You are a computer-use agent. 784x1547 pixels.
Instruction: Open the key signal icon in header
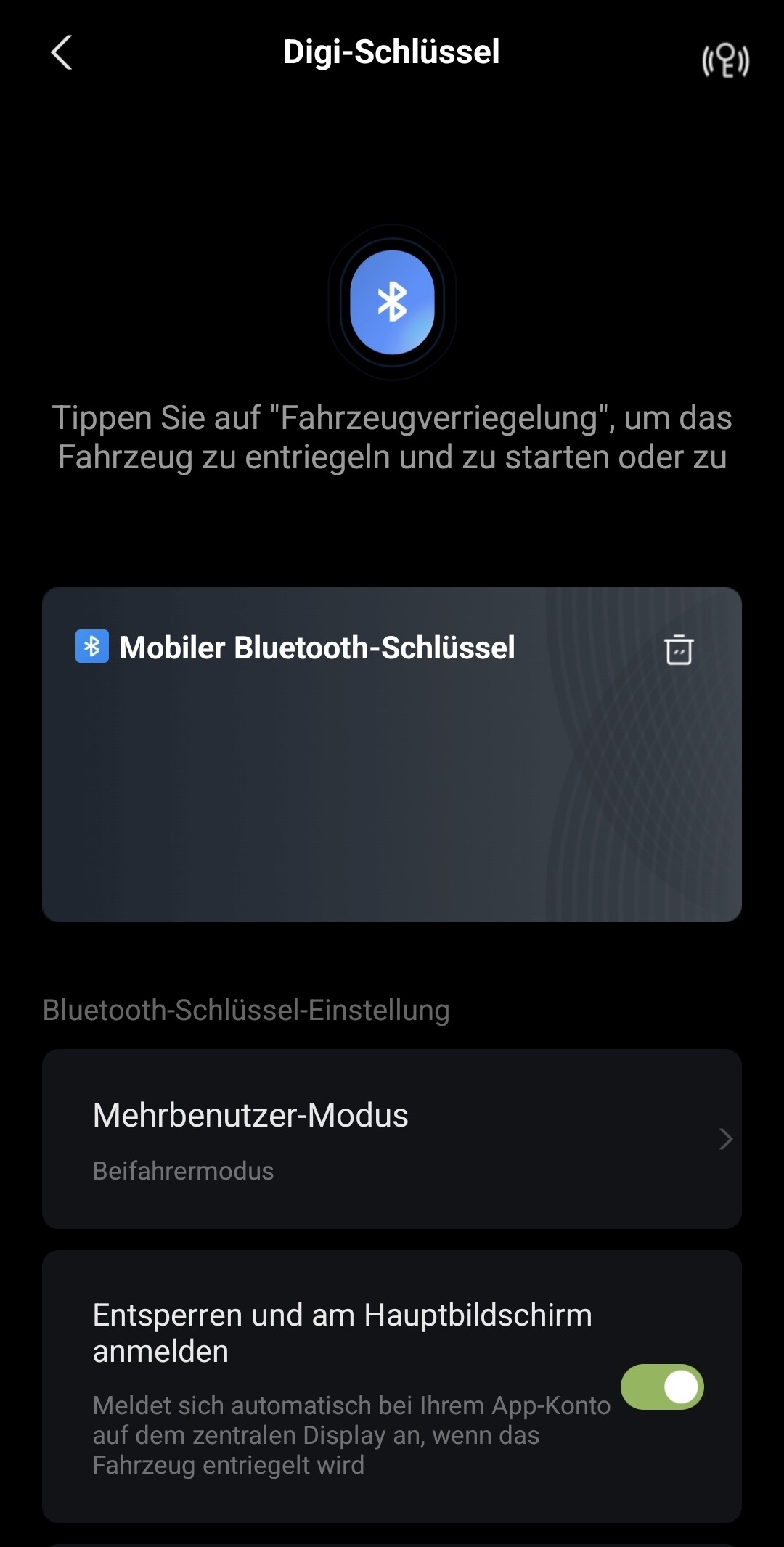(x=724, y=60)
